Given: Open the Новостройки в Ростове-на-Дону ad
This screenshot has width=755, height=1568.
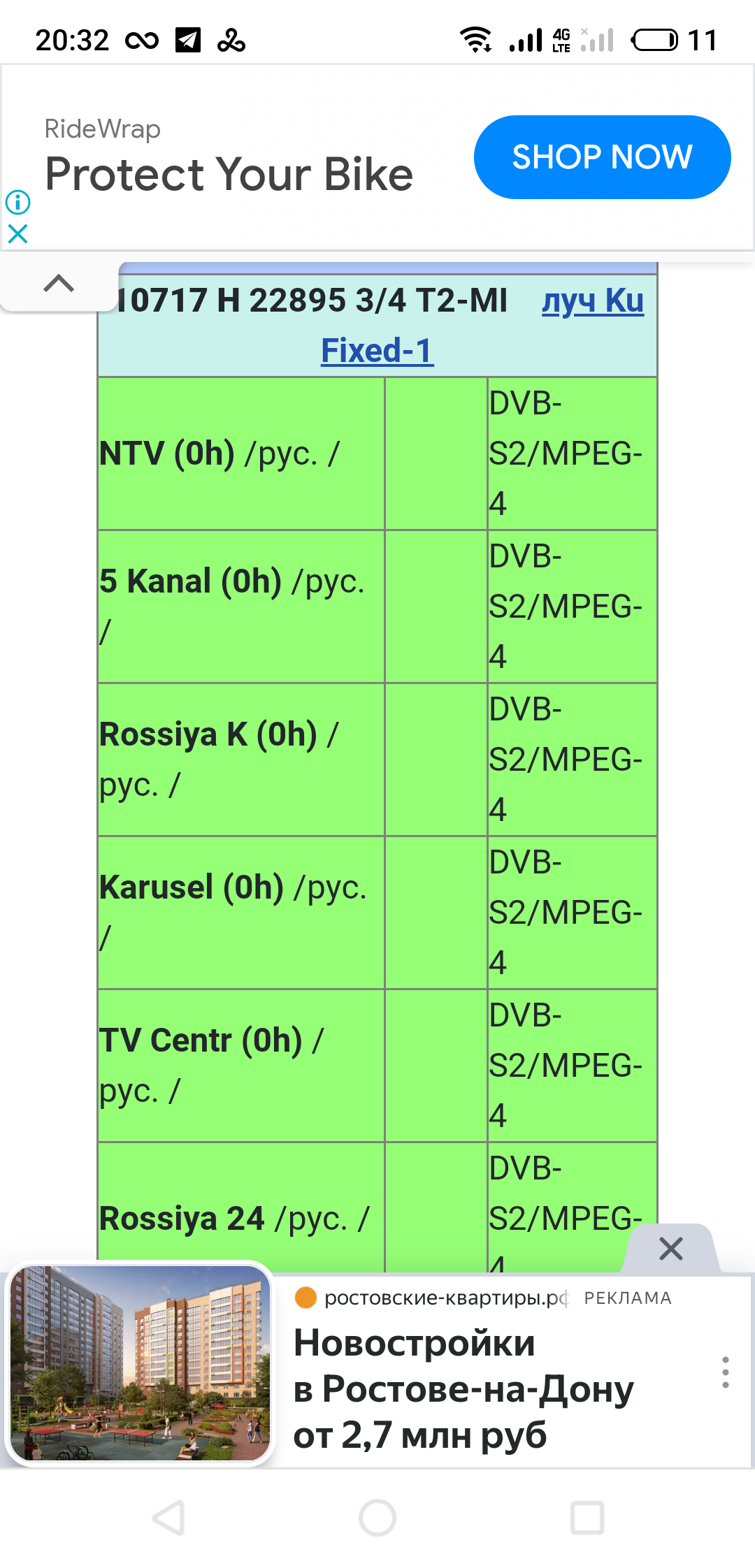Looking at the screenshot, I should point(463,1389).
